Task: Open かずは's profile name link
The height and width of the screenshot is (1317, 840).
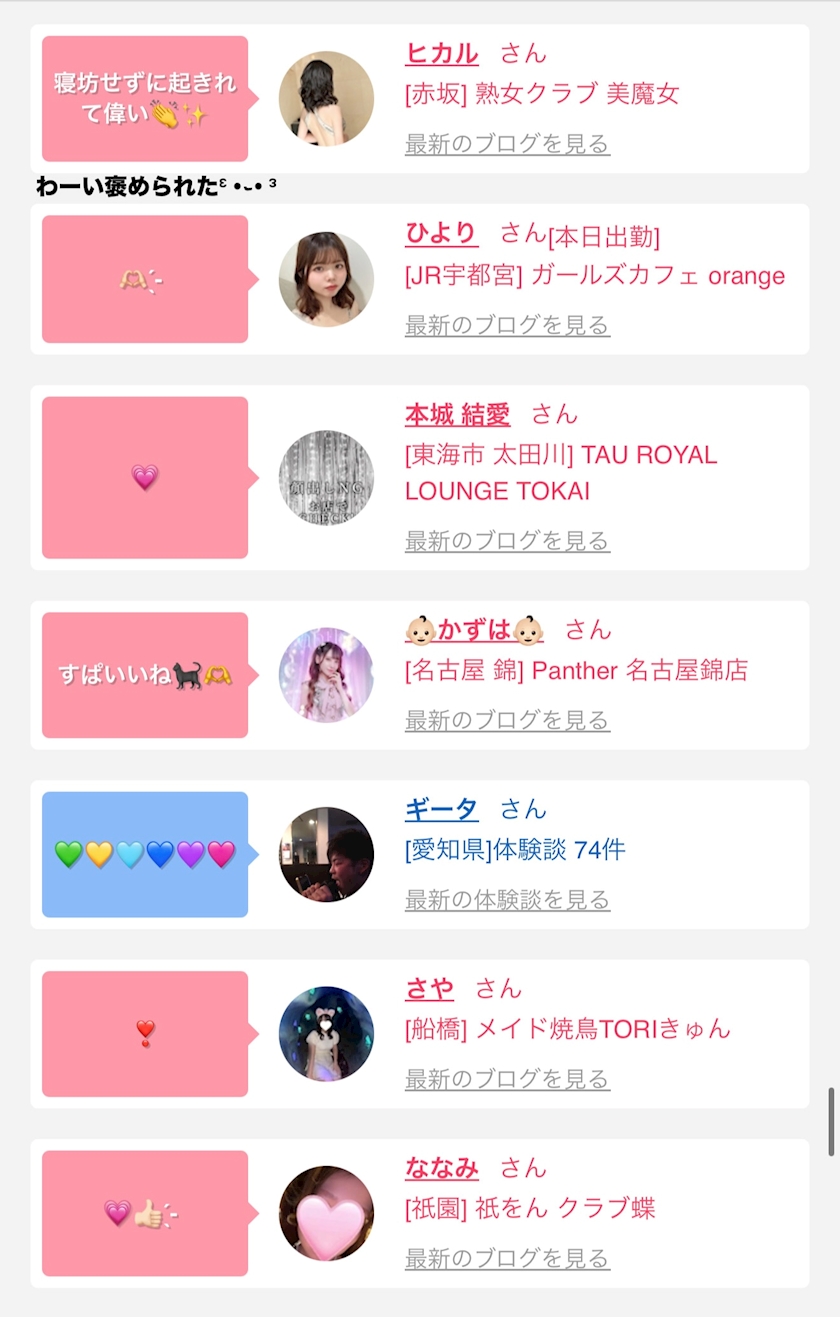Action: pyautogui.click(x=474, y=630)
